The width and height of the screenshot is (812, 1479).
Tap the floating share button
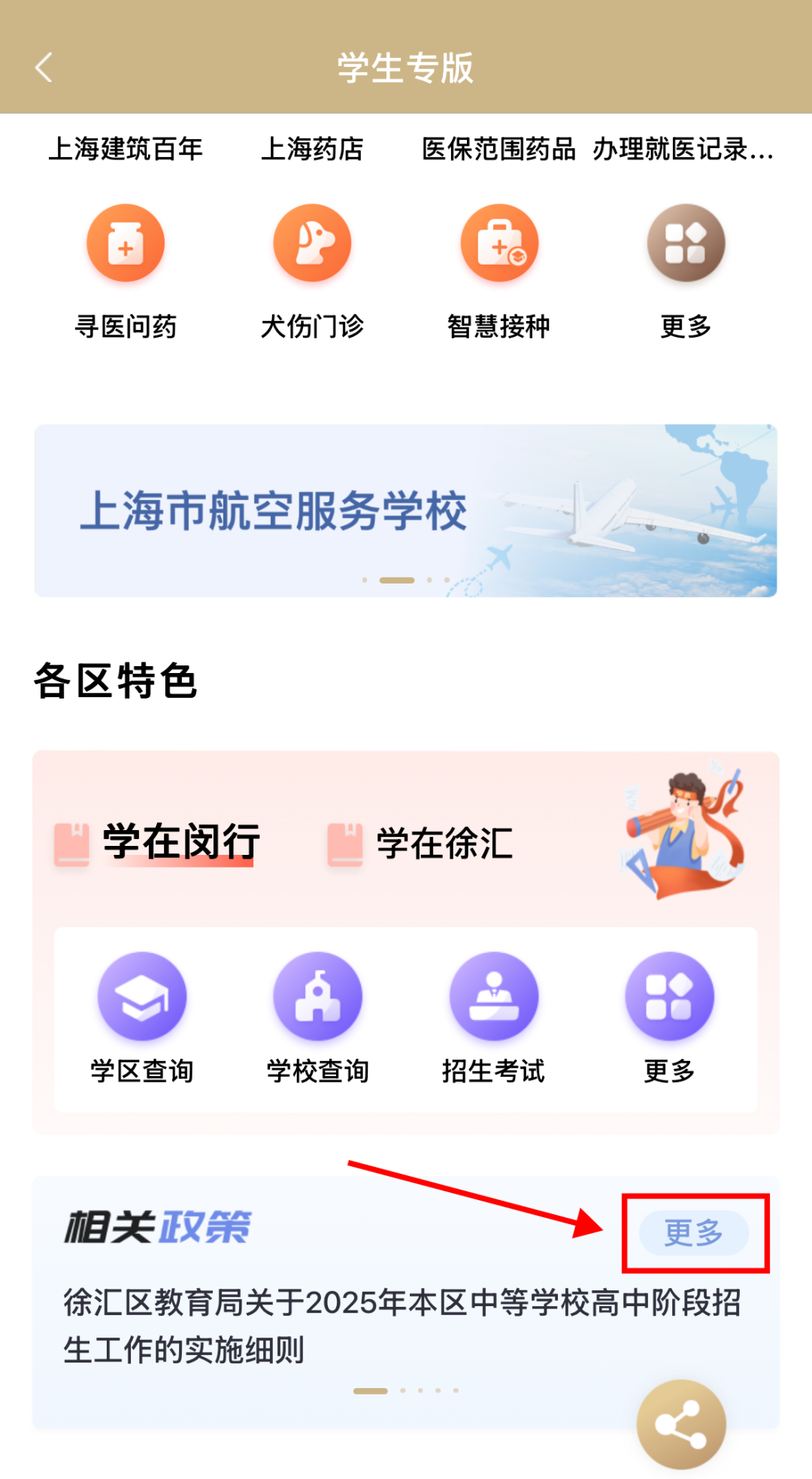point(680,1423)
